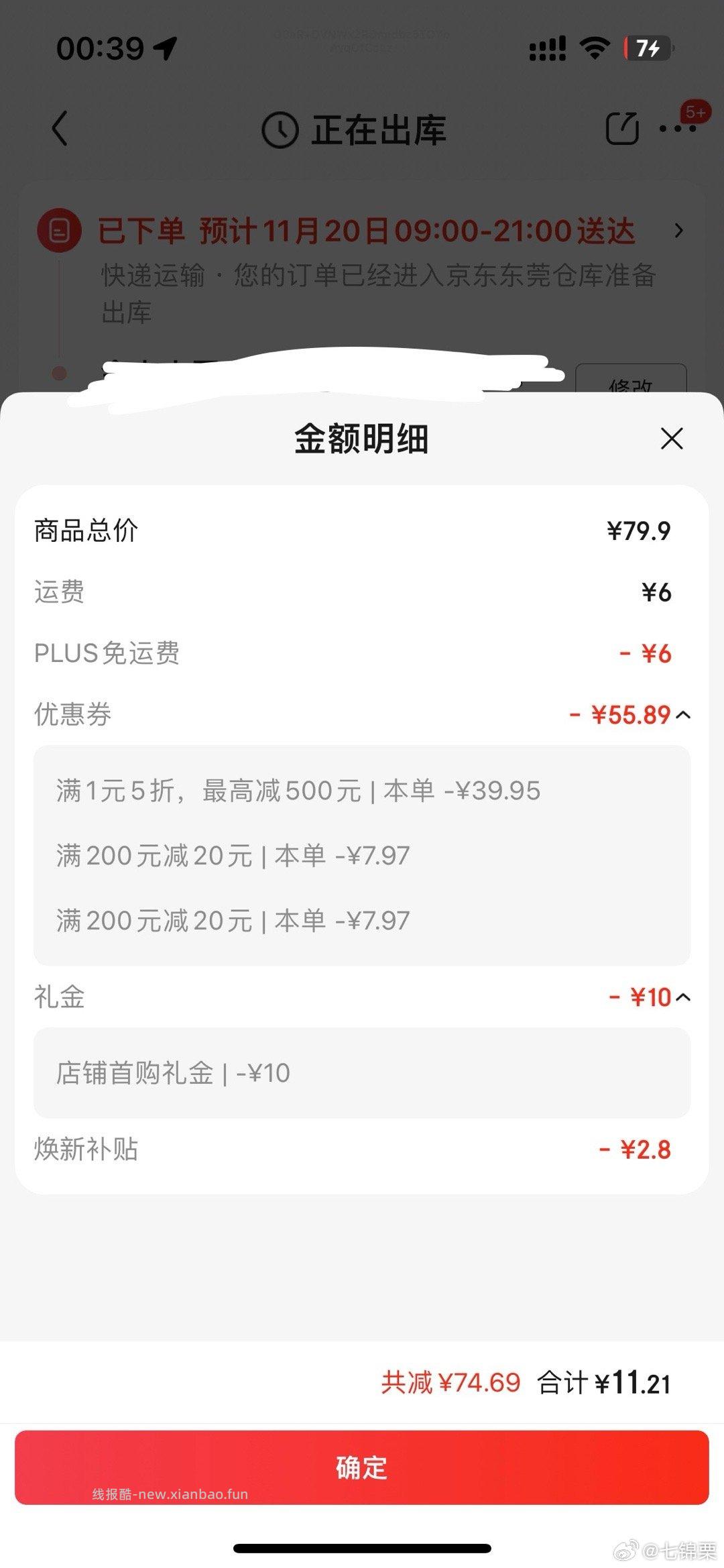Image resolution: width=724 pixels, height=1568 pixels.
Task: Open the delivery status detail via the right chevron
Action: click(680, 230)
